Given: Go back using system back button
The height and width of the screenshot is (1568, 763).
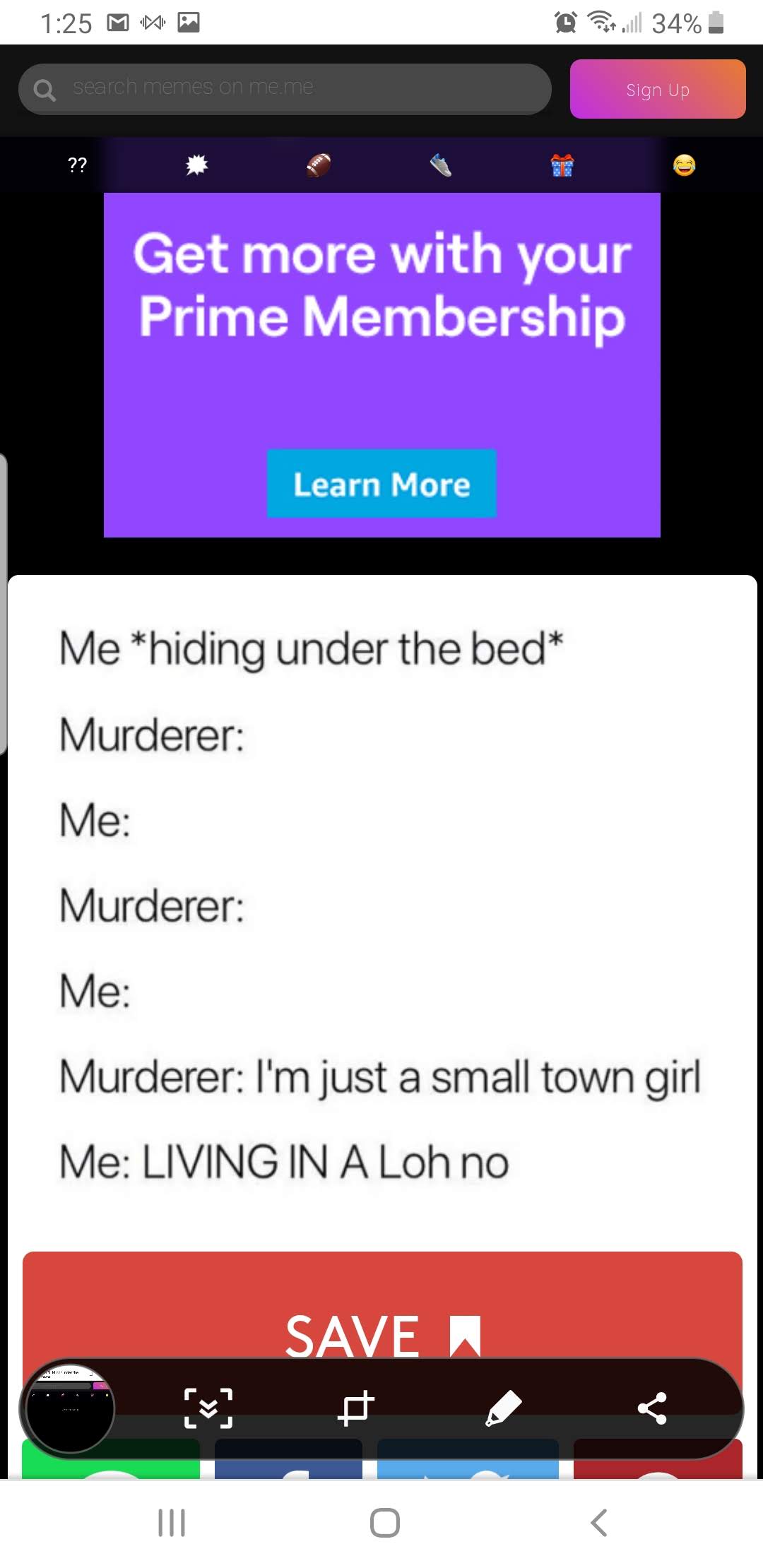Looking at the screenshot, I should coord(598,1522).
